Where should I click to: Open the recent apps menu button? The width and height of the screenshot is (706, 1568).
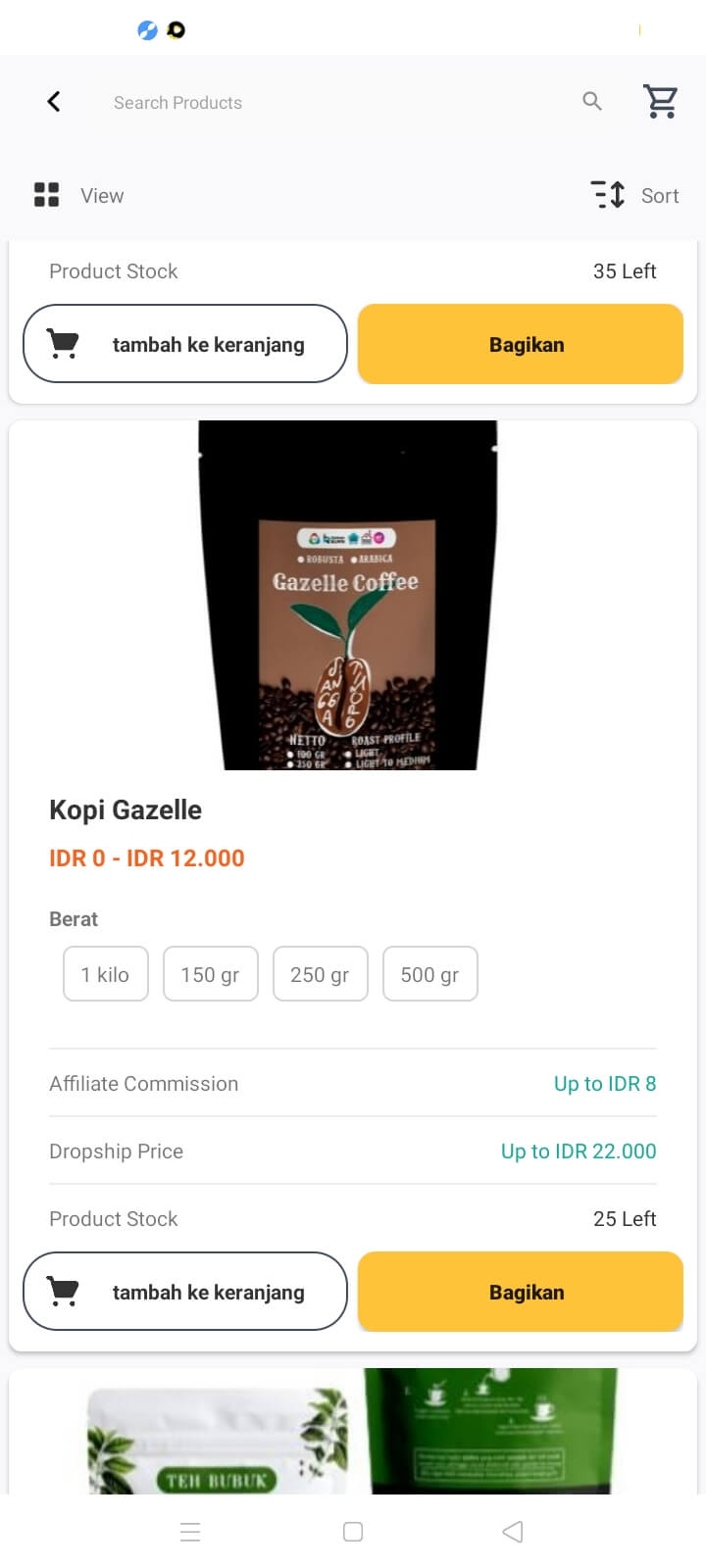pos(190,1531)
